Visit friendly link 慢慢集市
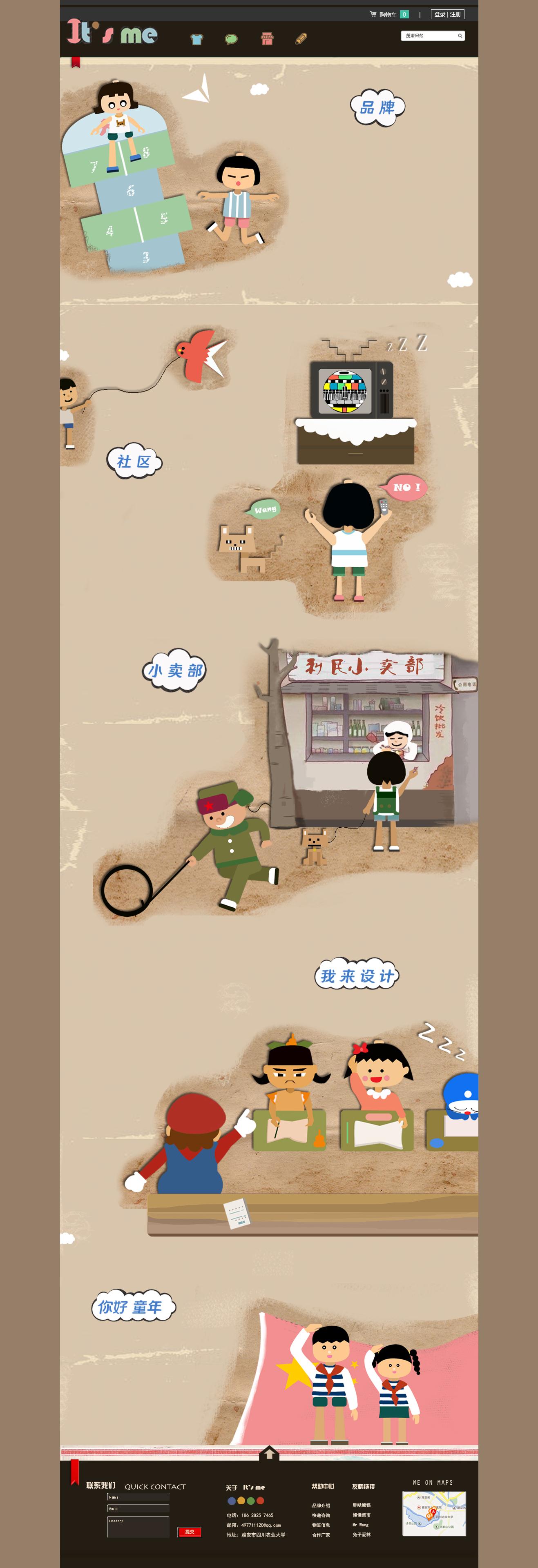This screenshot has height=1568, width=538. coord(361,1515)
